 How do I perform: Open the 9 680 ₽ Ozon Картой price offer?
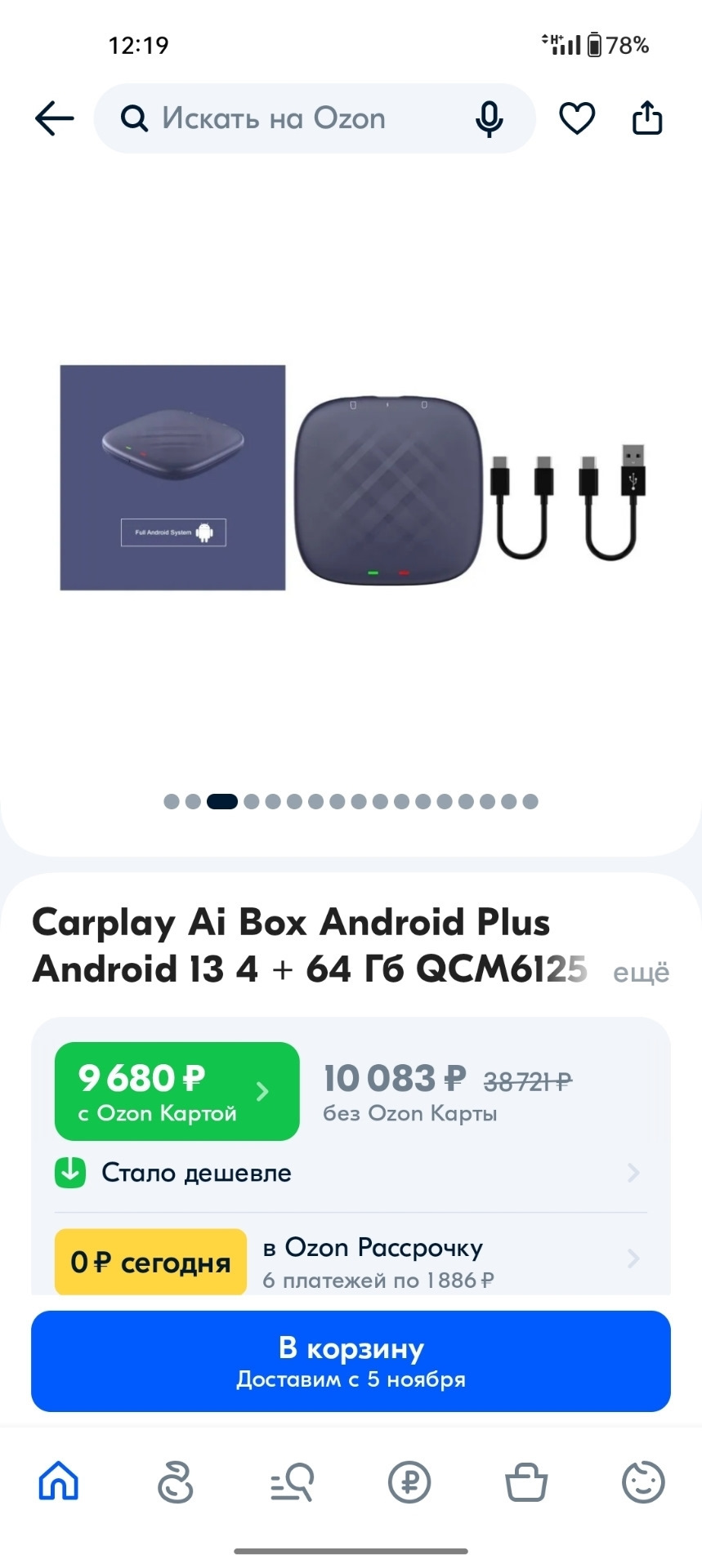177,1091
